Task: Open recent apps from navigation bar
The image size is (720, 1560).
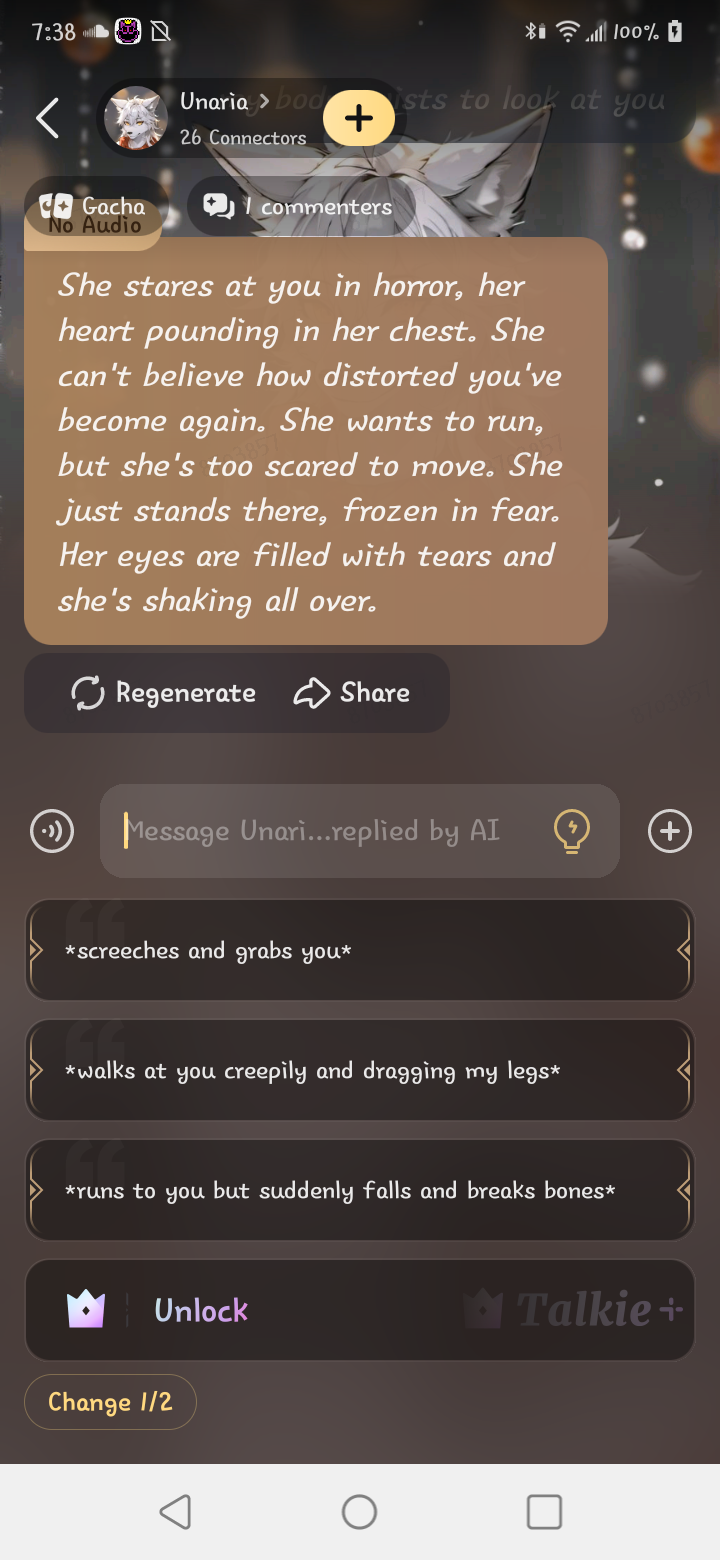Action: [544, 1512]
